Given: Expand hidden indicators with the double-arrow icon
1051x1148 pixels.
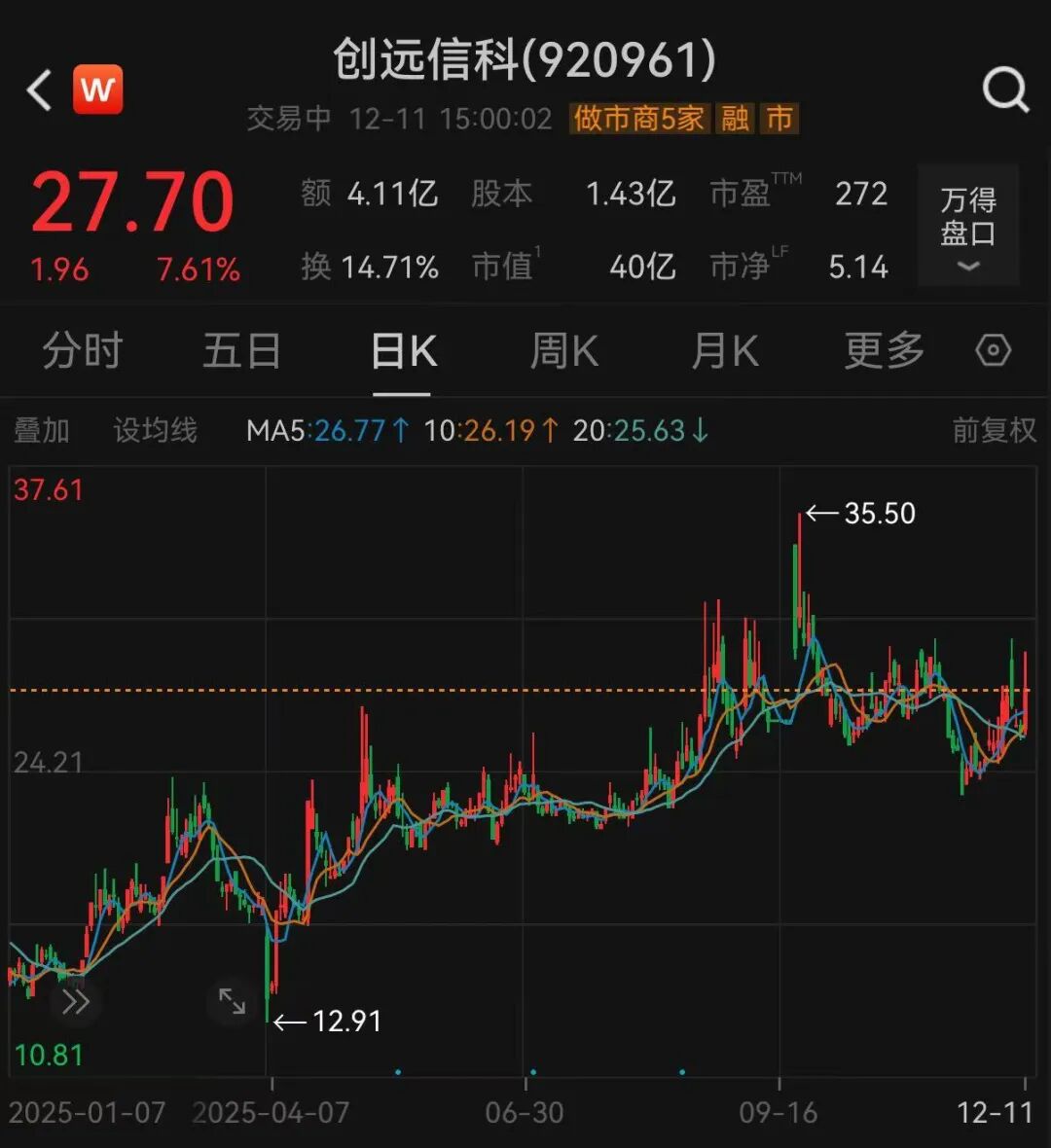Looking at the screenshot, I should pos(75,1001).
